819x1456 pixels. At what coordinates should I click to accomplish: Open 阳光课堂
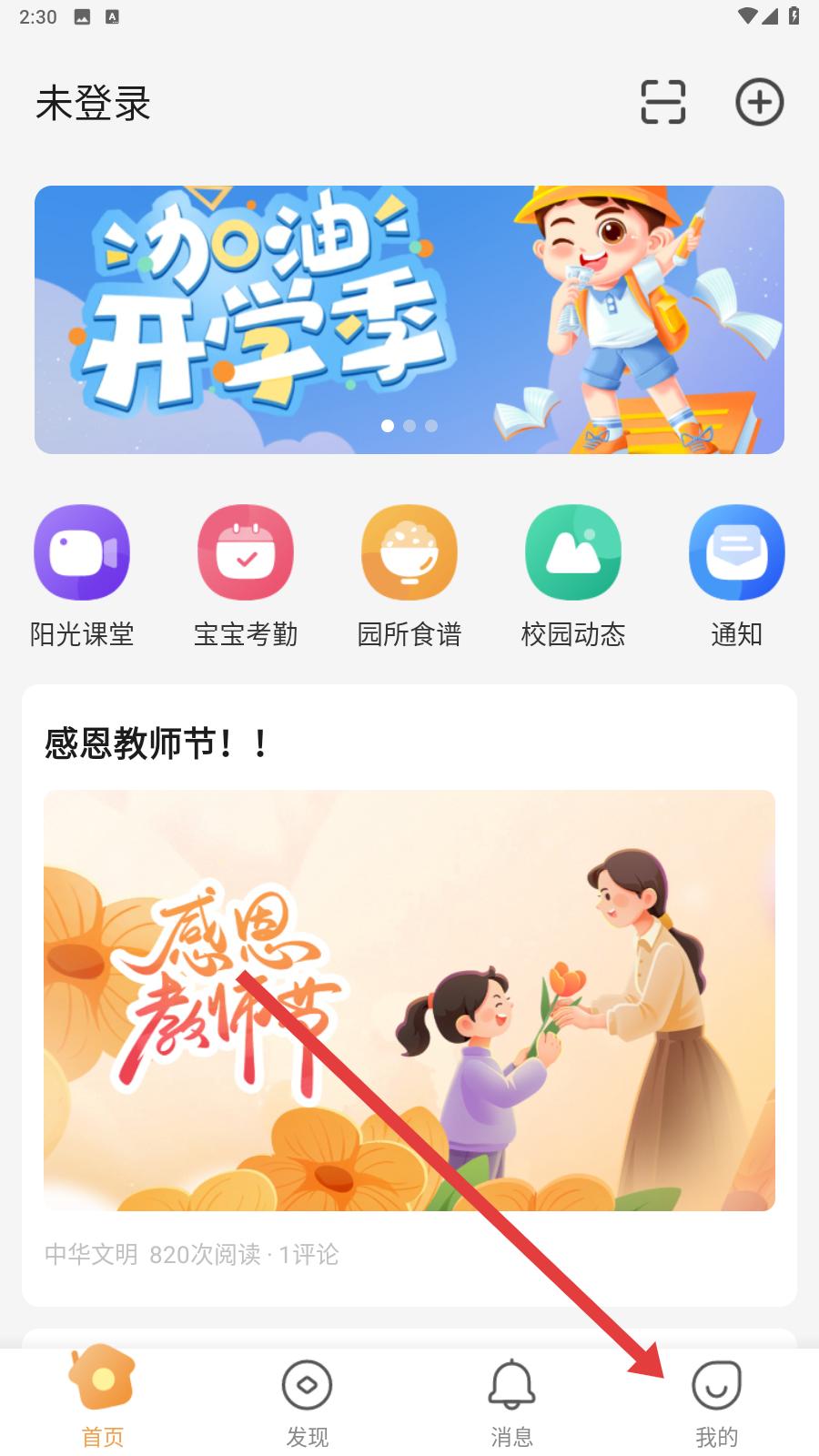pos(82,574)
